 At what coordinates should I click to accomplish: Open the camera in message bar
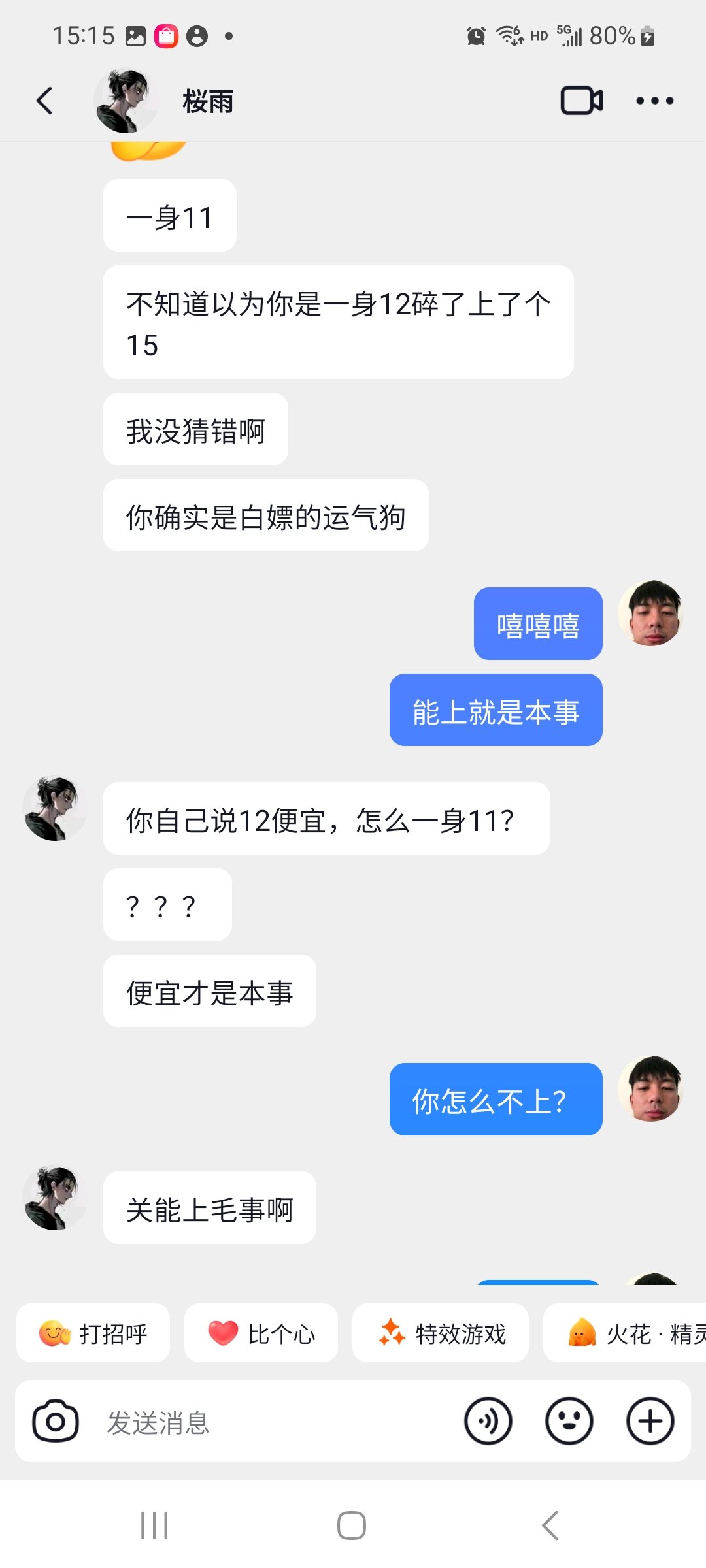56,1421
